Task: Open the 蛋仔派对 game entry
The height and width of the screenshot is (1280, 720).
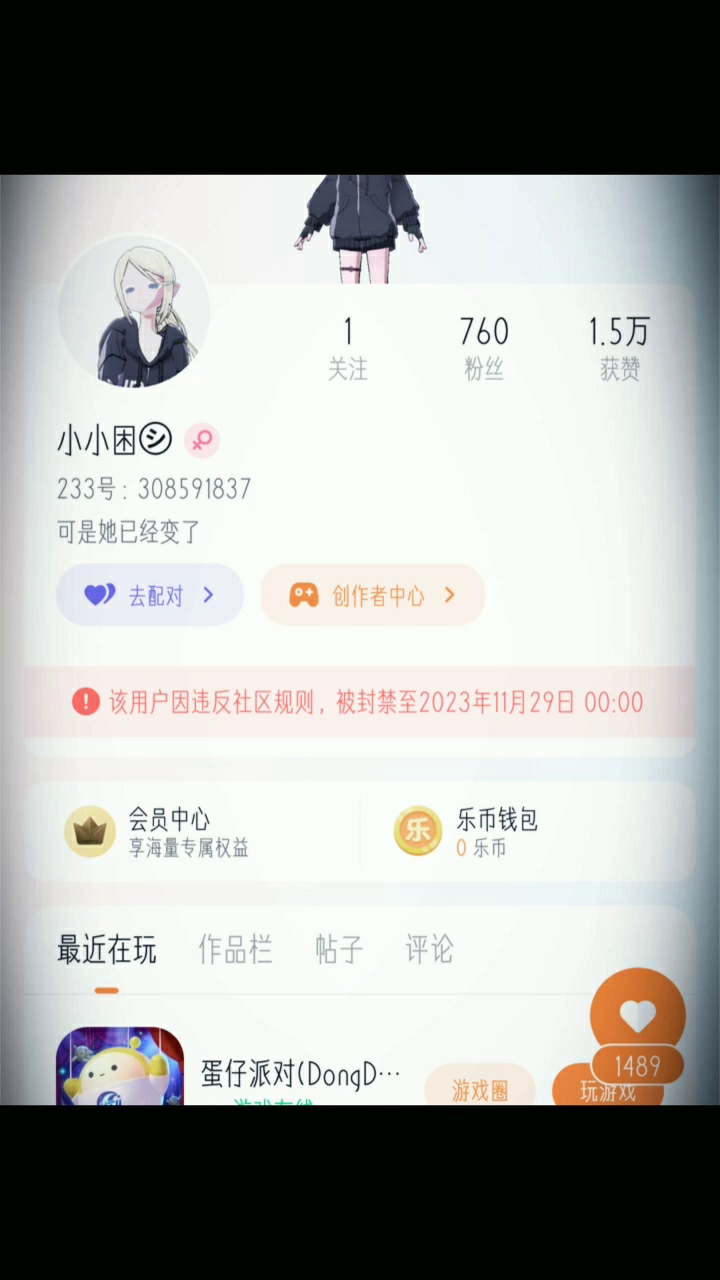Action: click(300, 1076)
